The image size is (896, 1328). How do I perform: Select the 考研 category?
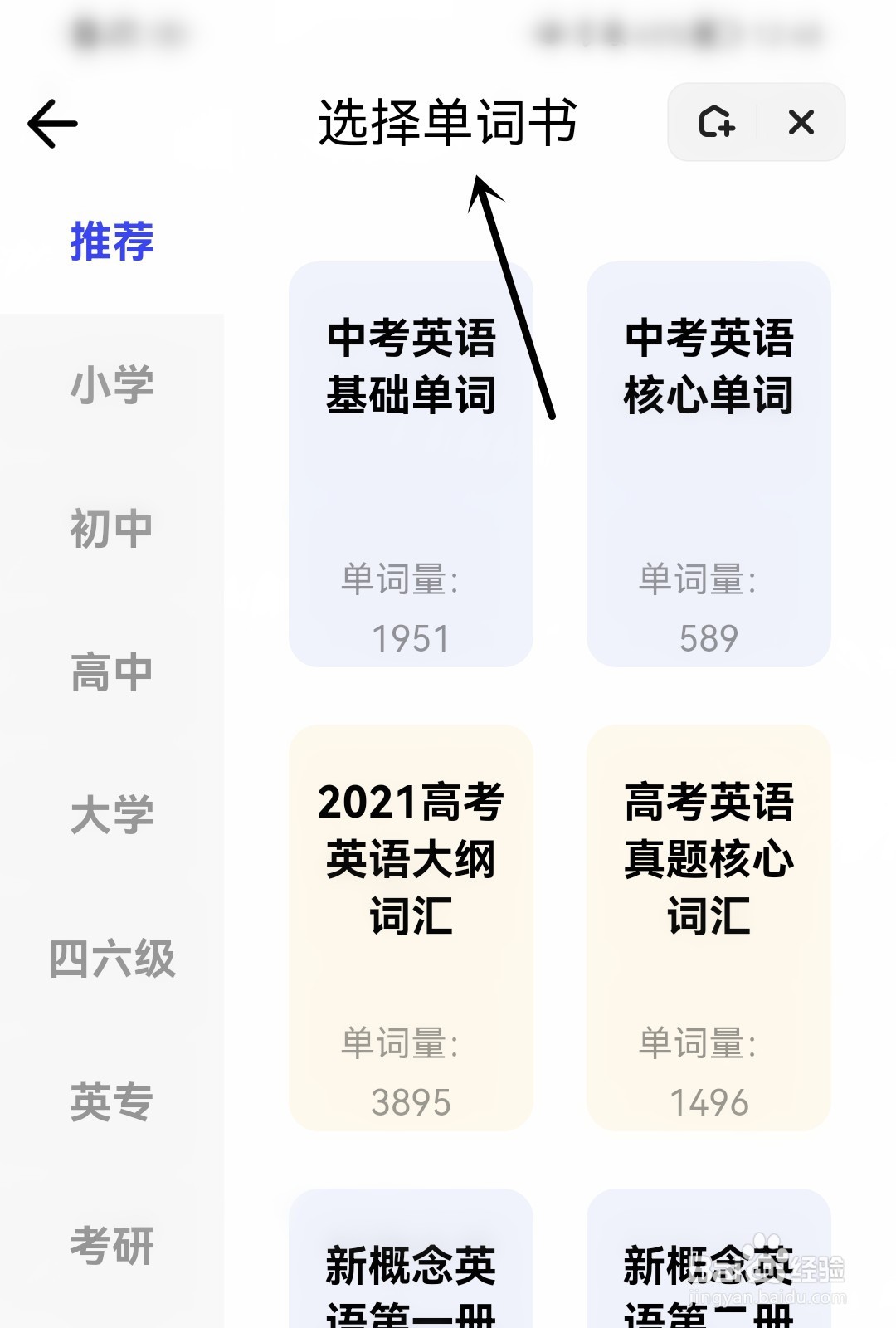pos(110,1243)
